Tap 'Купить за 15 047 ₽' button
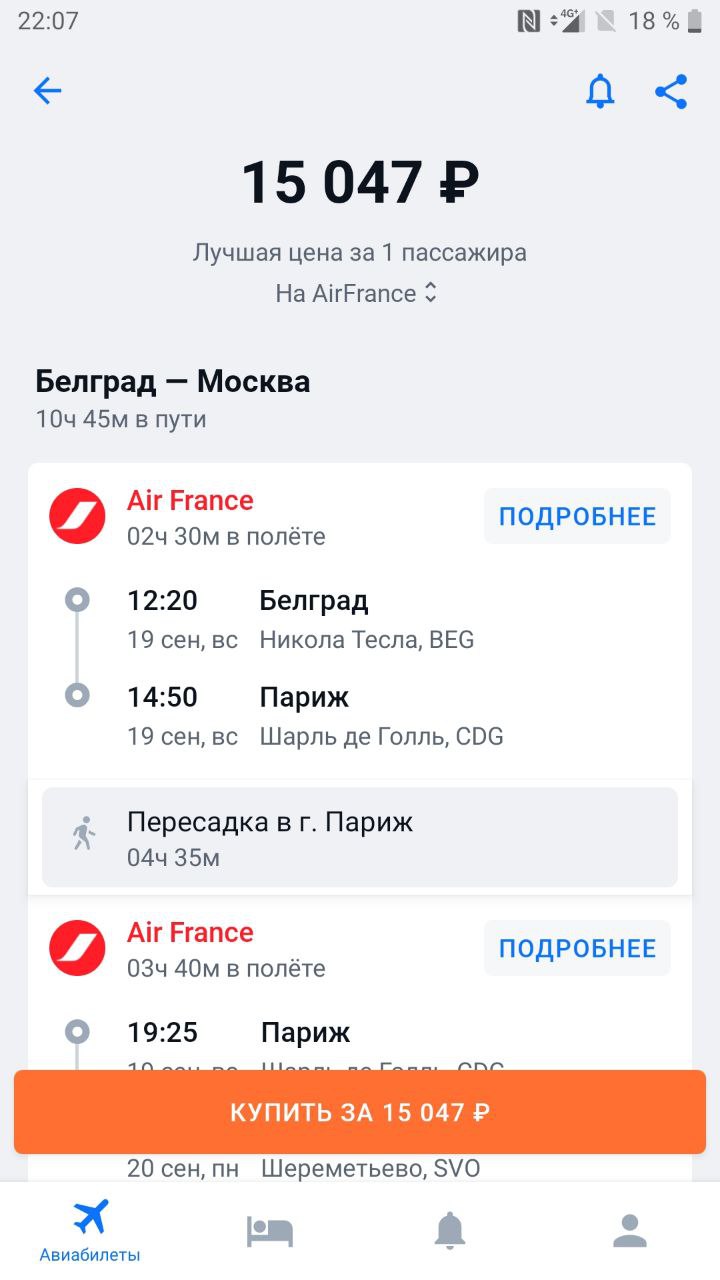This screenshot has width=720, height=1280. [x=360, y=1112]
